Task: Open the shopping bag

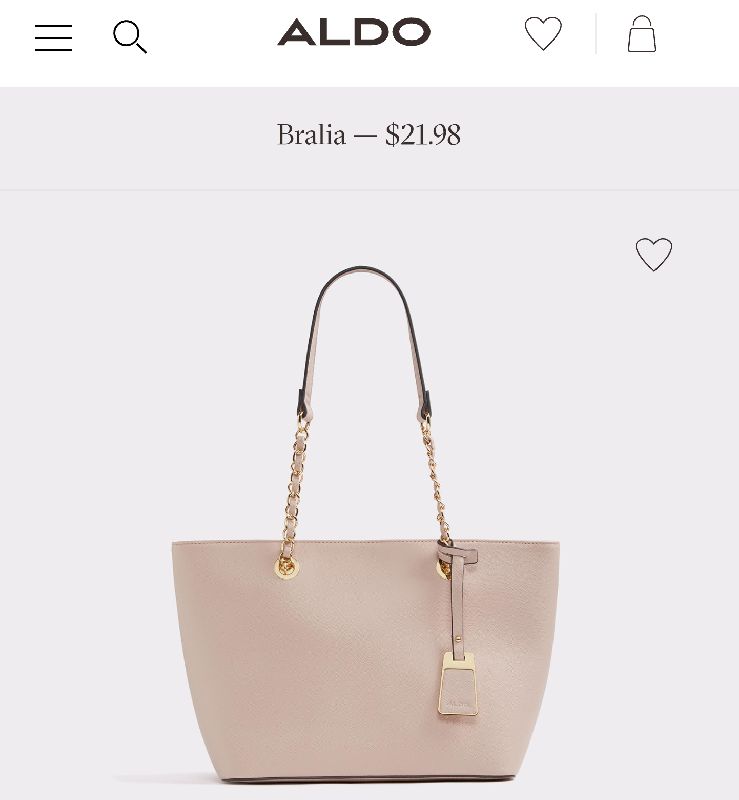Action: coord(641,34)
